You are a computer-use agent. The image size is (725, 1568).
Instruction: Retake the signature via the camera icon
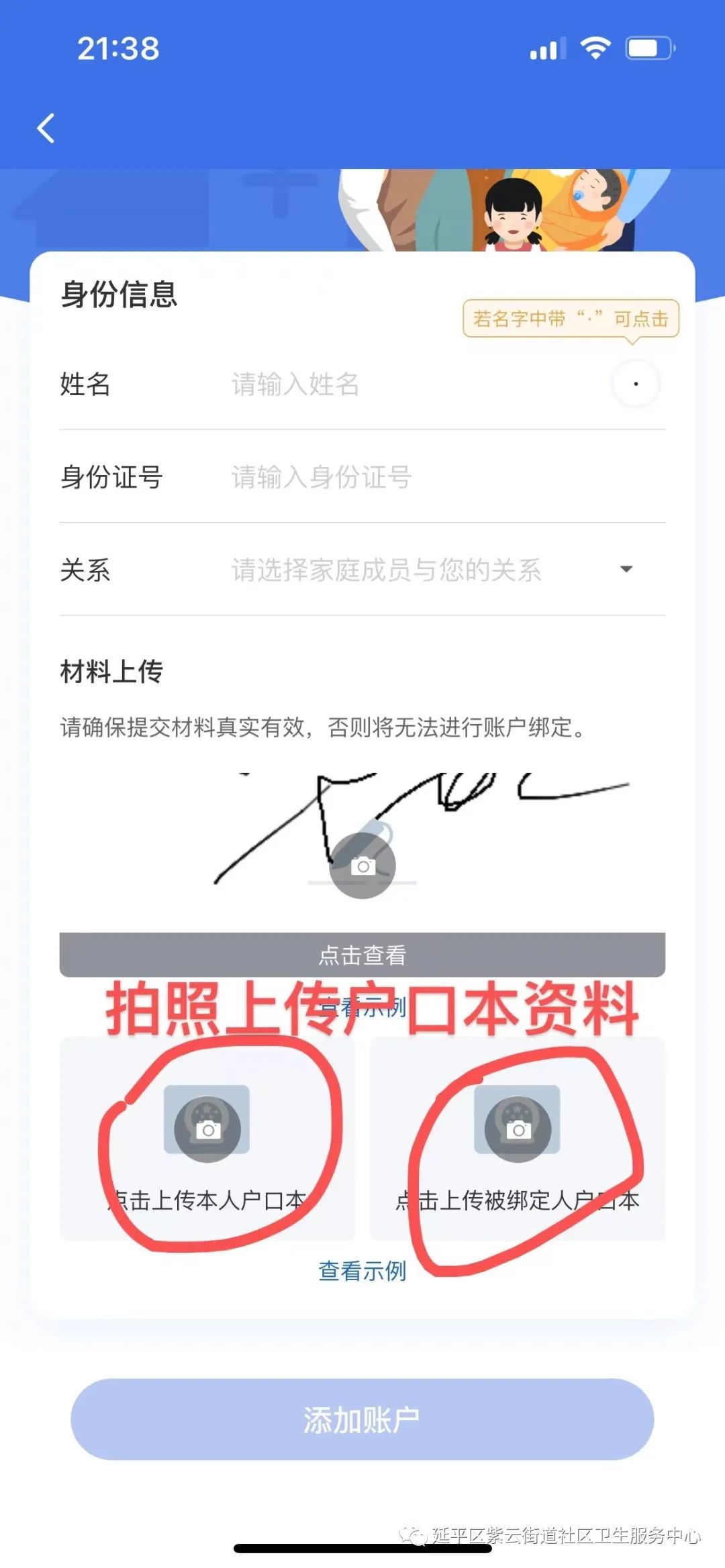(x=362, y=866)
